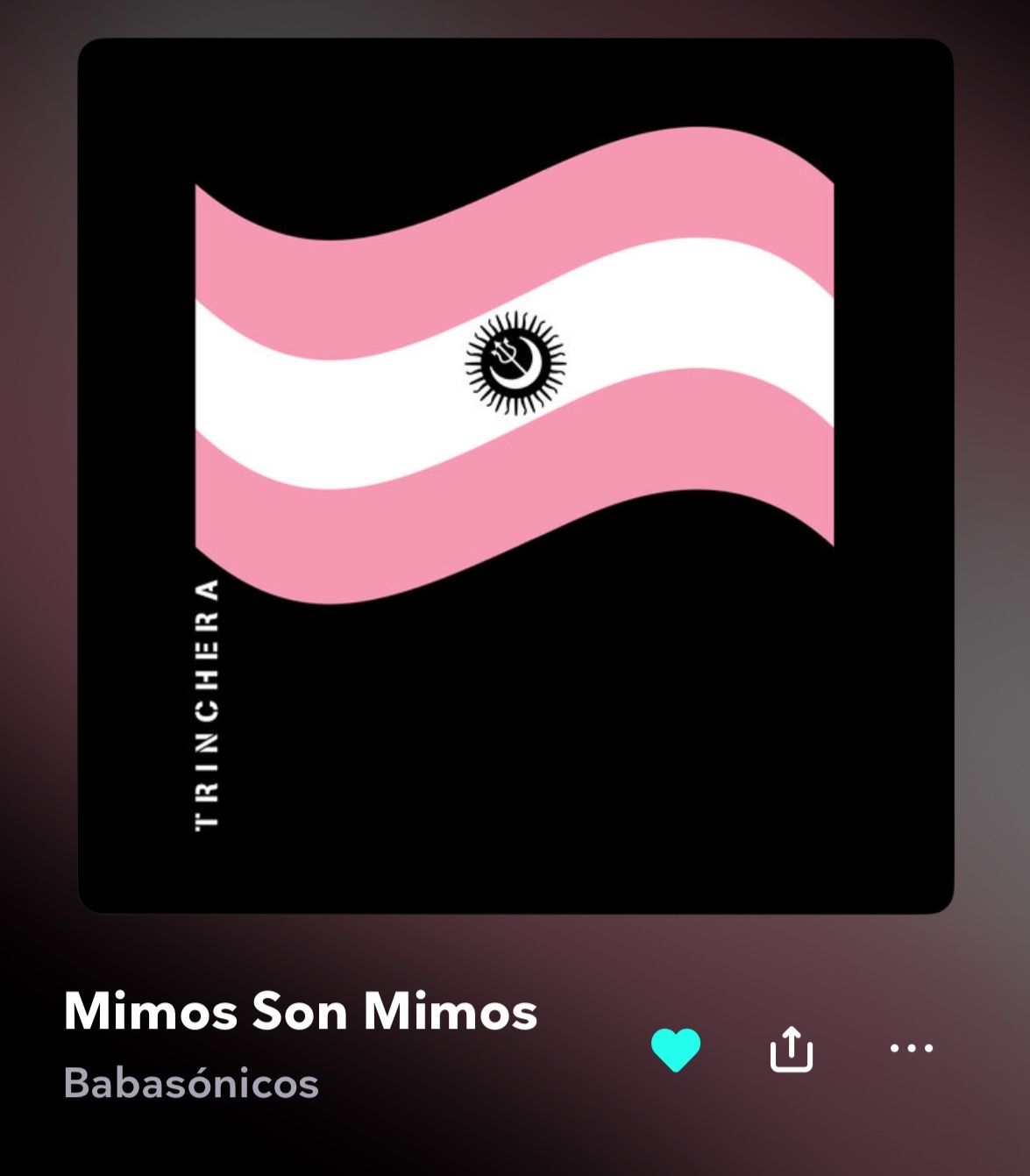This screenshot has height=1176, width=1030.
Task: Open the three-dot options menu
Action: pyautogui.click(x=911, y=1048)
